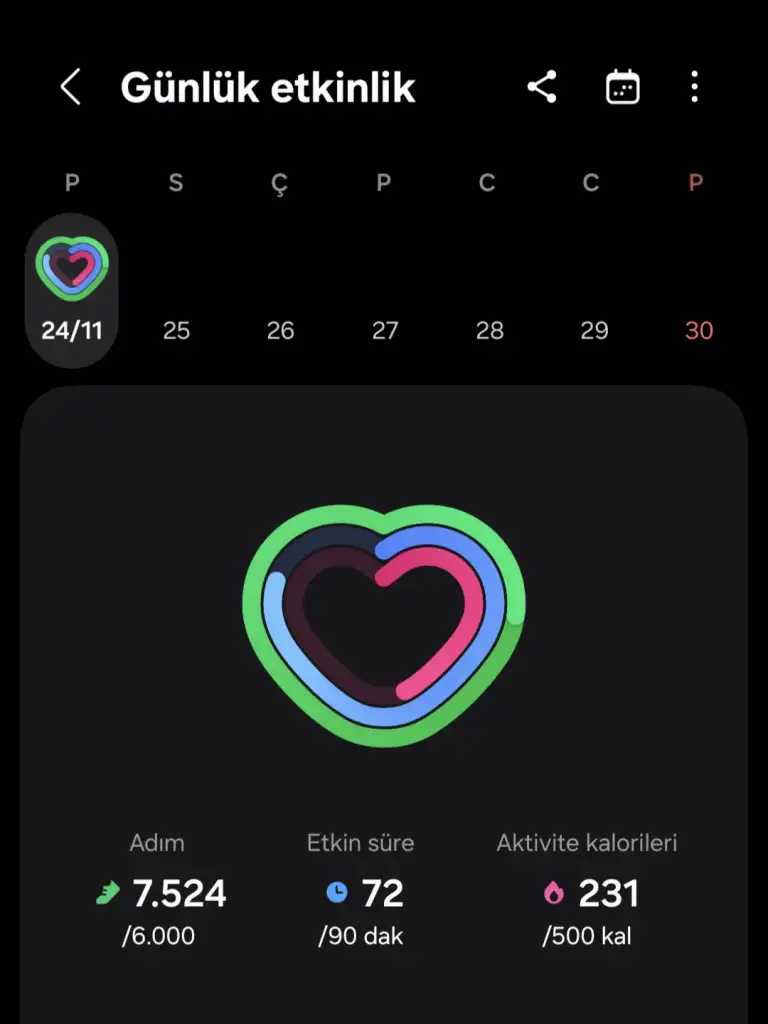This screenshot has width=768, height=1024.
Task: Open the calendar view
Action: point(623,88)
